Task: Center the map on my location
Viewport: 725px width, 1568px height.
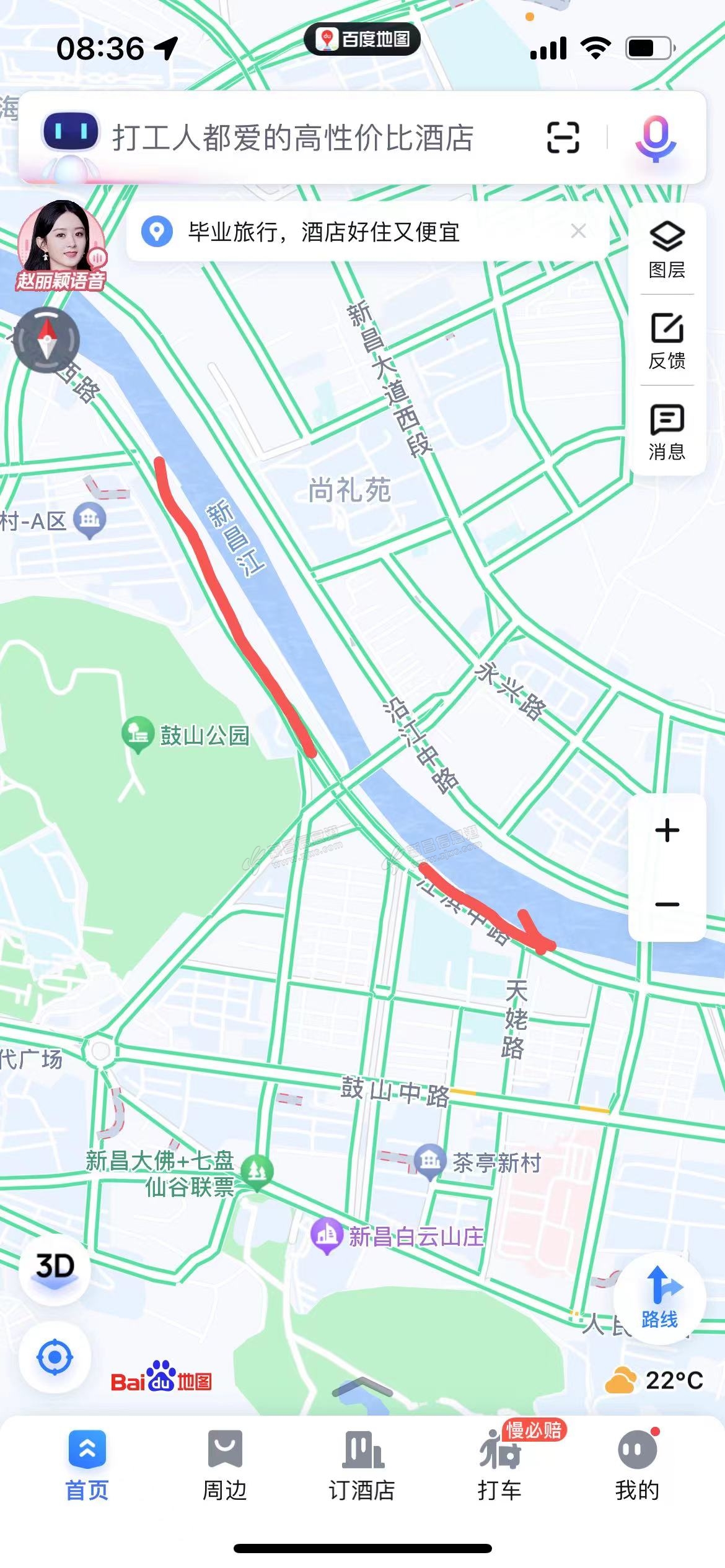Action: pyautogui.click(x=55, y=1357)
